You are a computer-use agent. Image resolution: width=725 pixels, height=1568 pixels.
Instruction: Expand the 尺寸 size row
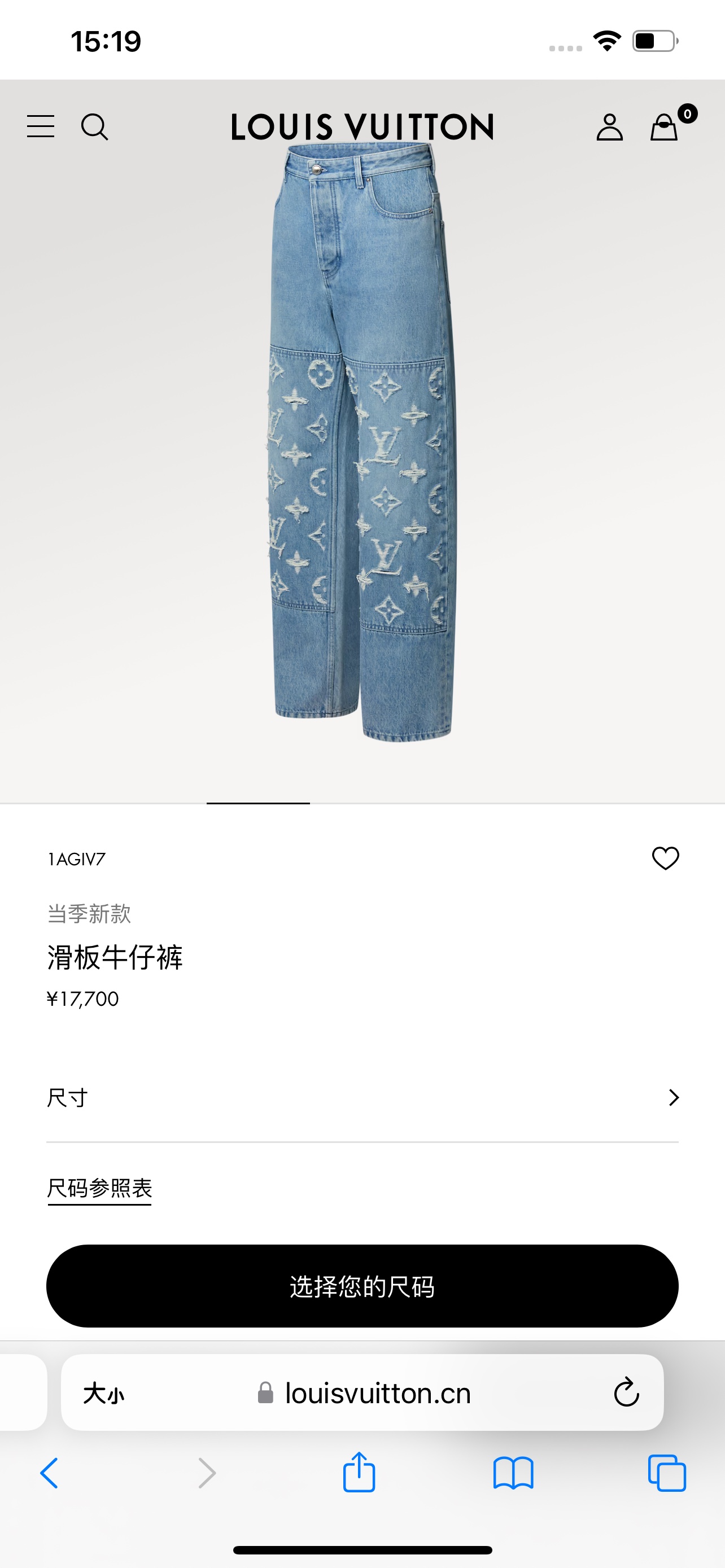362,1097
